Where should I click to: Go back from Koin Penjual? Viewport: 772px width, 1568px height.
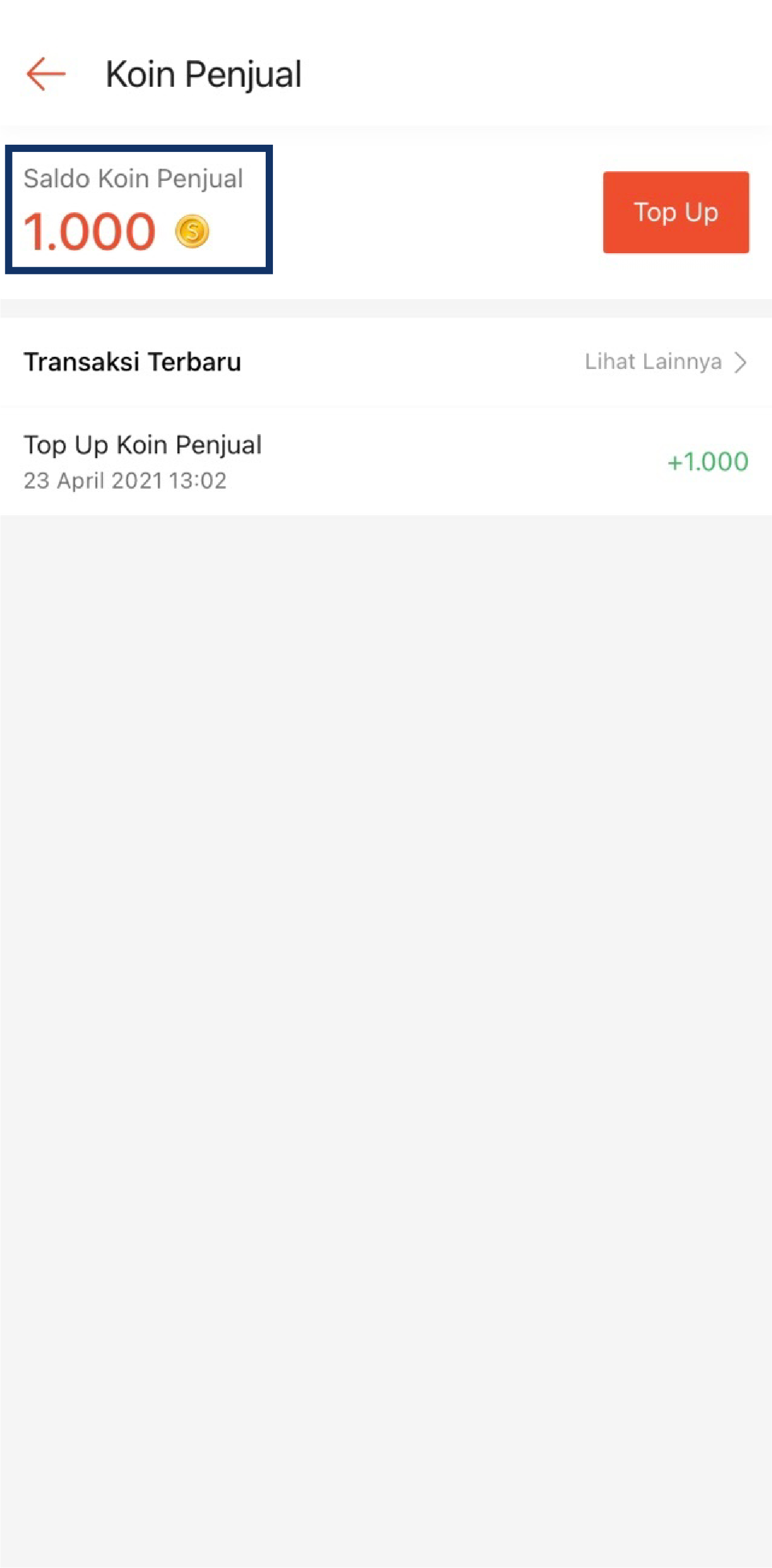(46, 74)
